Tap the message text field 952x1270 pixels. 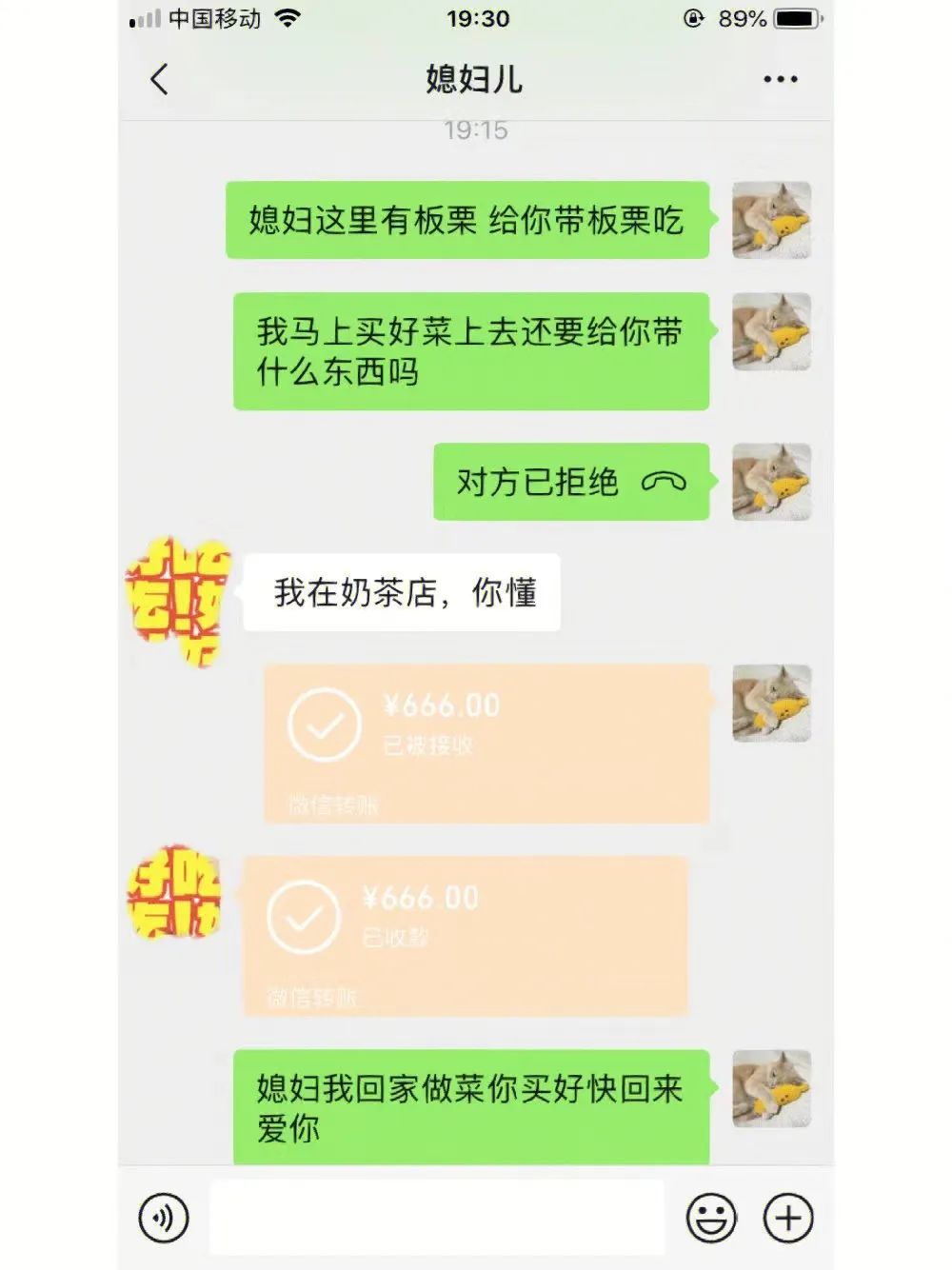(437, 1218)
